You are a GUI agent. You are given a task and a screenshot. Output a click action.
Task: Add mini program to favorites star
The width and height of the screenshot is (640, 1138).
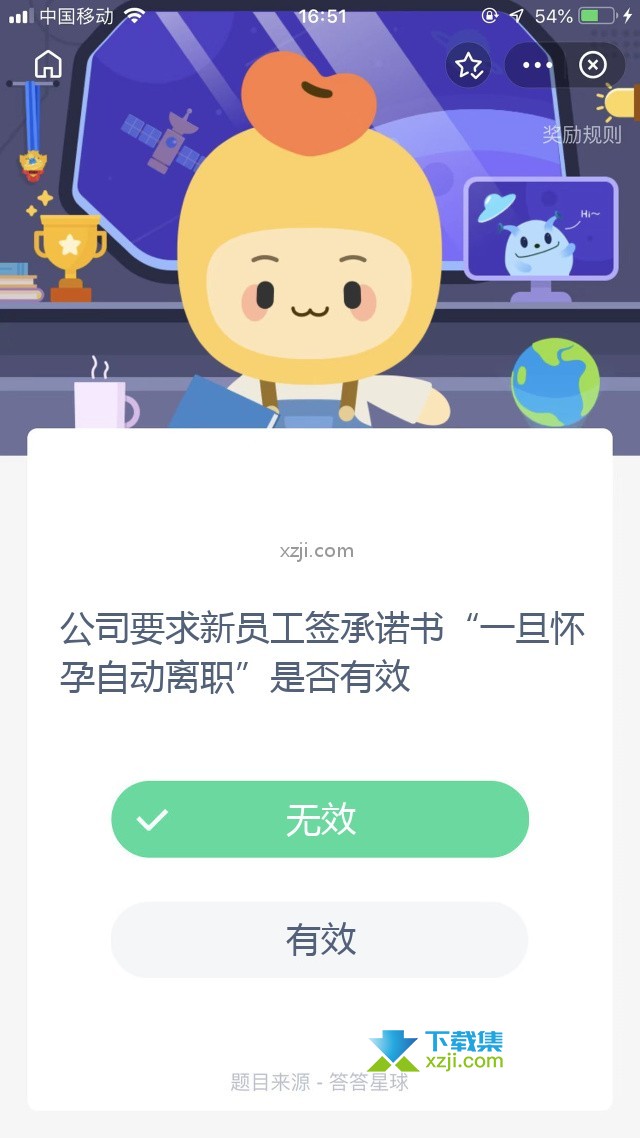point(468,66)
